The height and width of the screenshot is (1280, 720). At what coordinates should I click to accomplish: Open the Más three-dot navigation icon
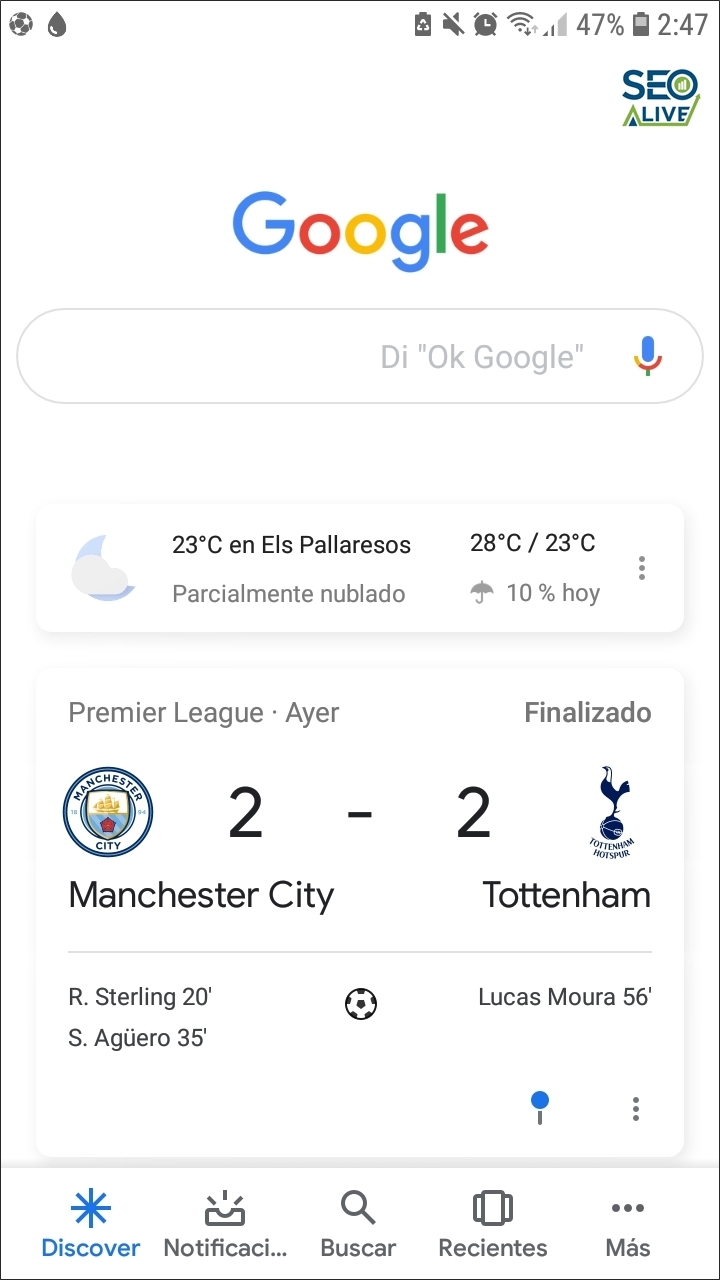[627, 1207]
